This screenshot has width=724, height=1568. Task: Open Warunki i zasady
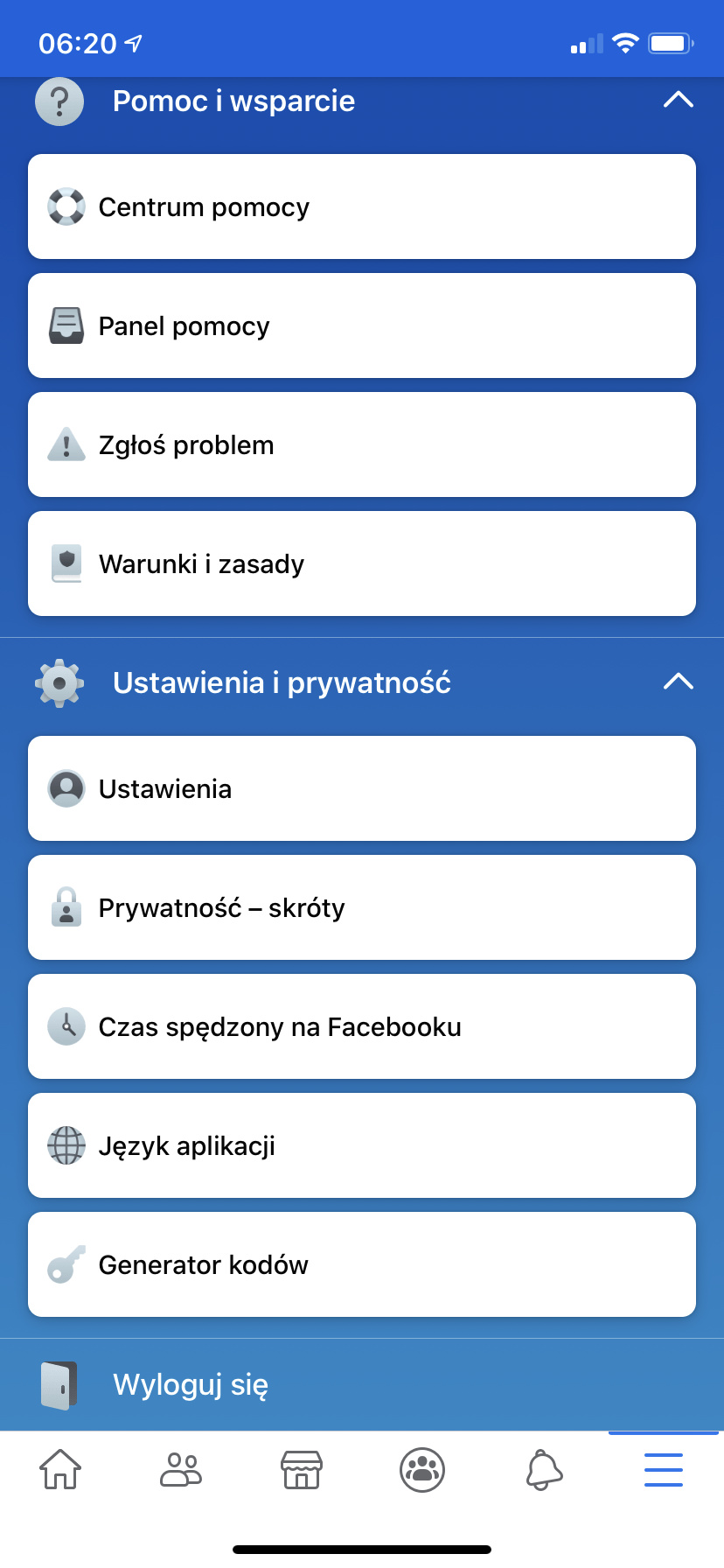tap(362, 564)
